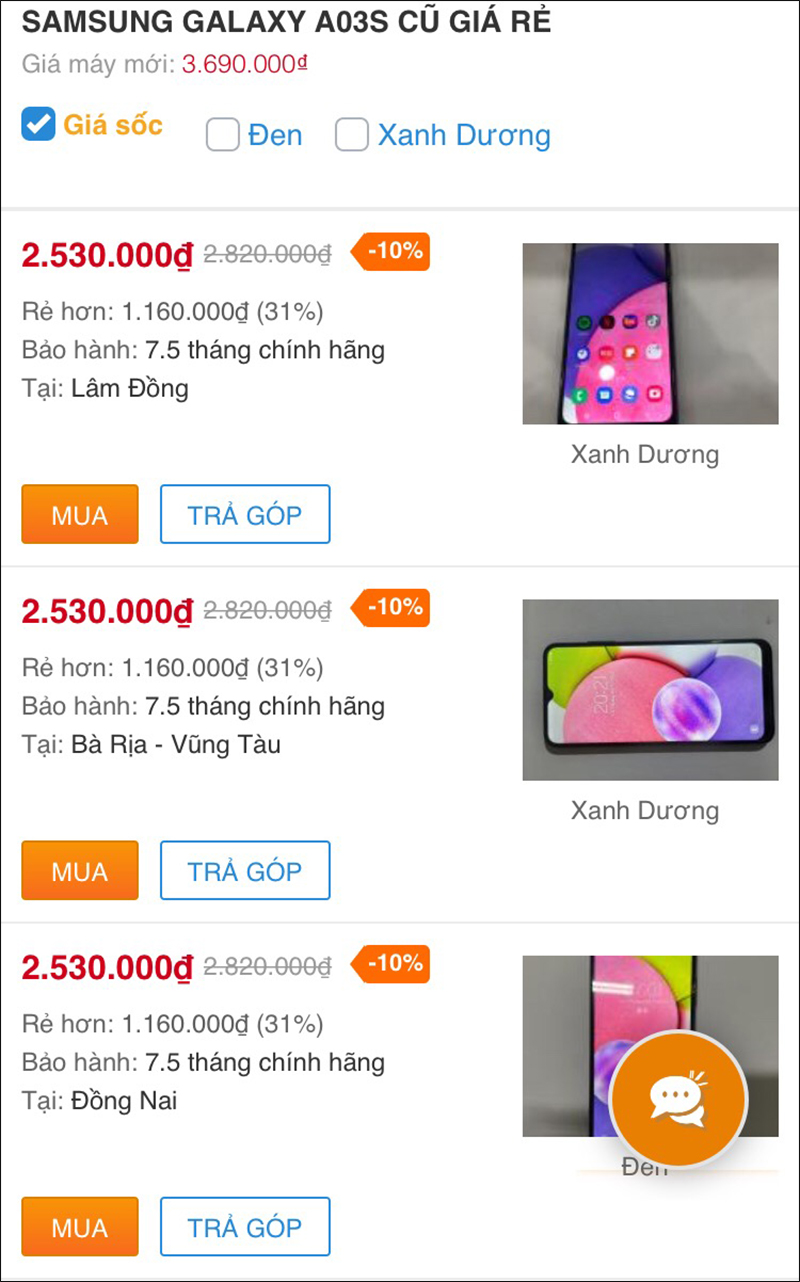Open the SAMSUNG GALAXY A03S CŨ title link
Image resolution: width=800 pixels, height=1282 pixels.
point(289,22)
